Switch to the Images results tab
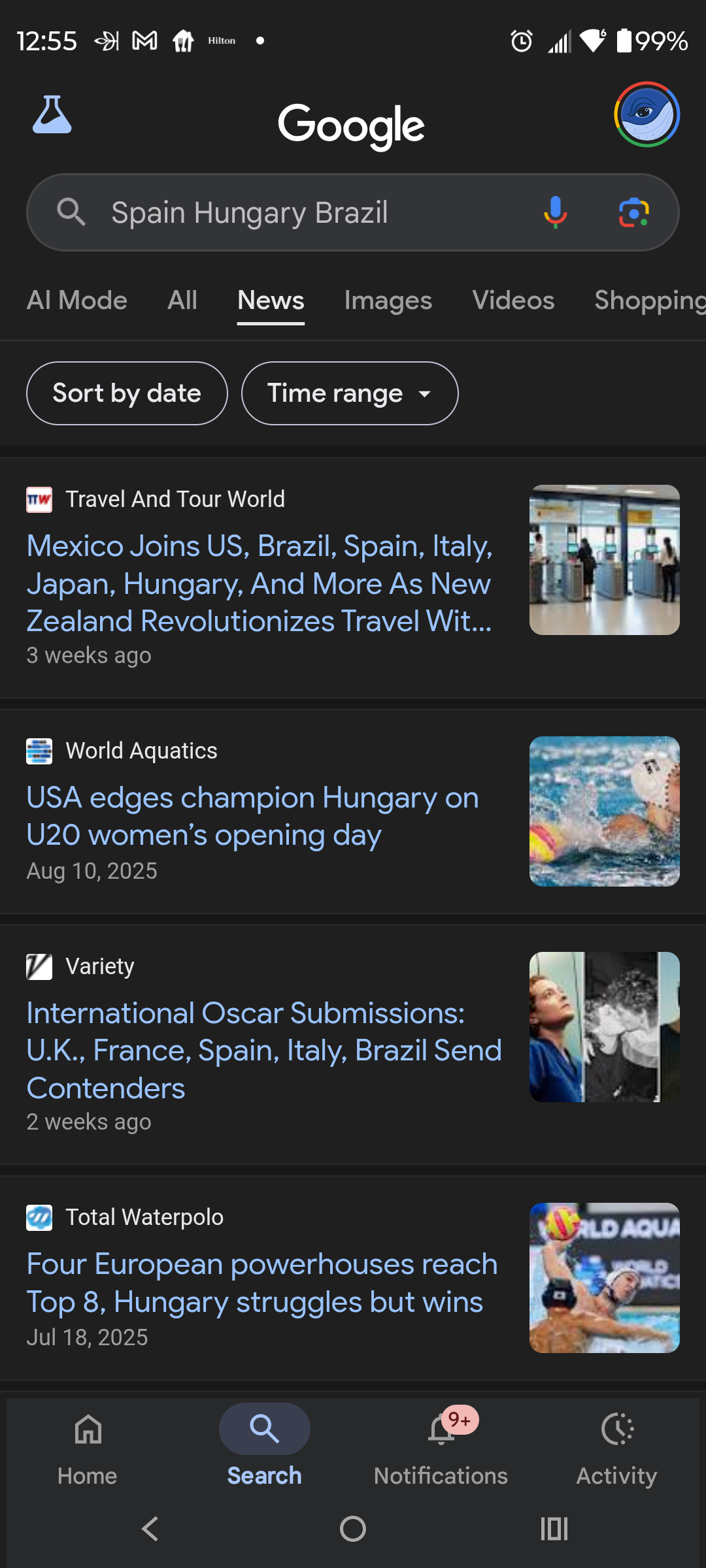This screenshot has width=706, height=1568. click(x=387, y=300)
